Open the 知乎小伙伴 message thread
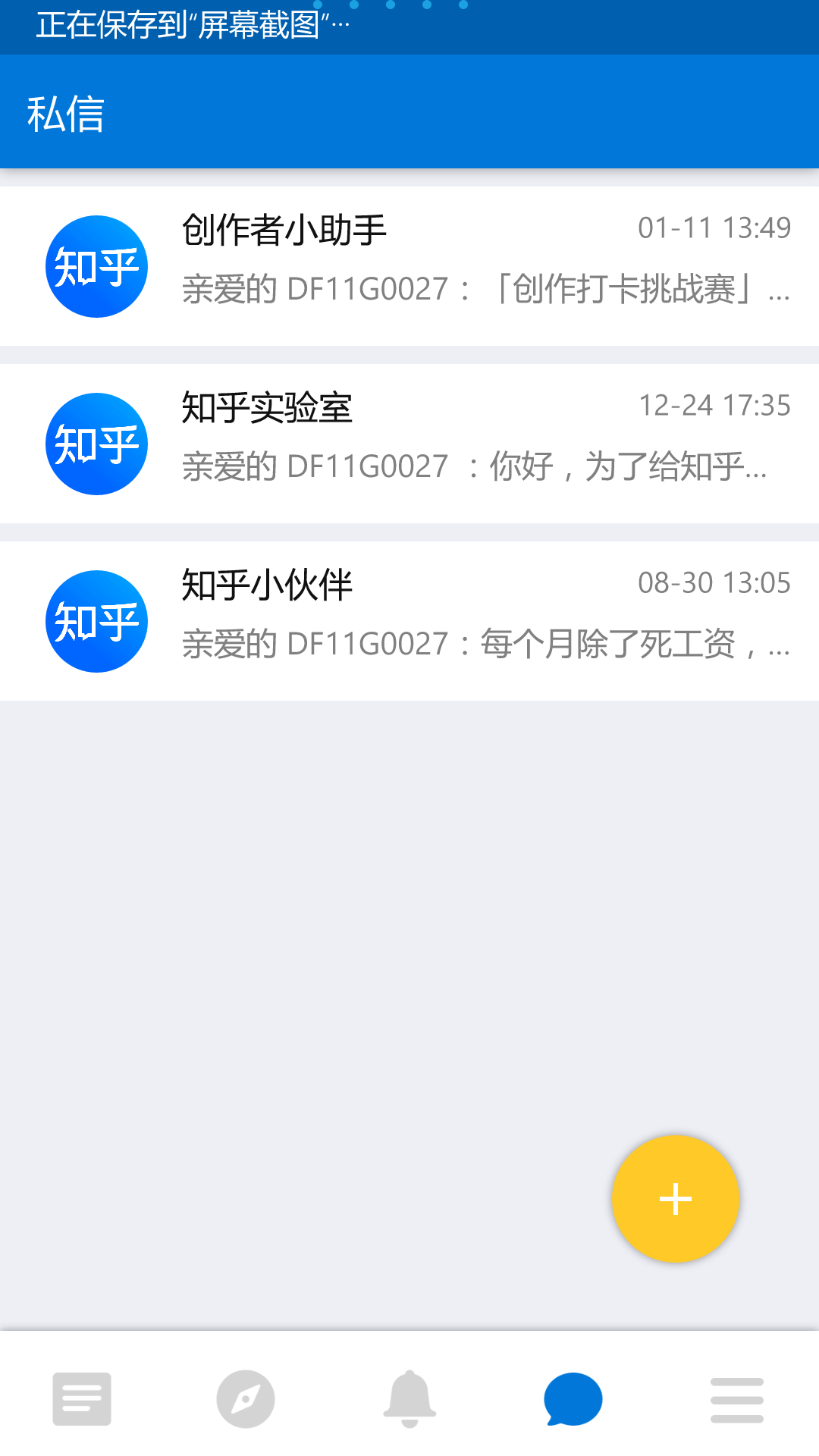This screenshot has width=819, height=1456. [x=409, y=621]
